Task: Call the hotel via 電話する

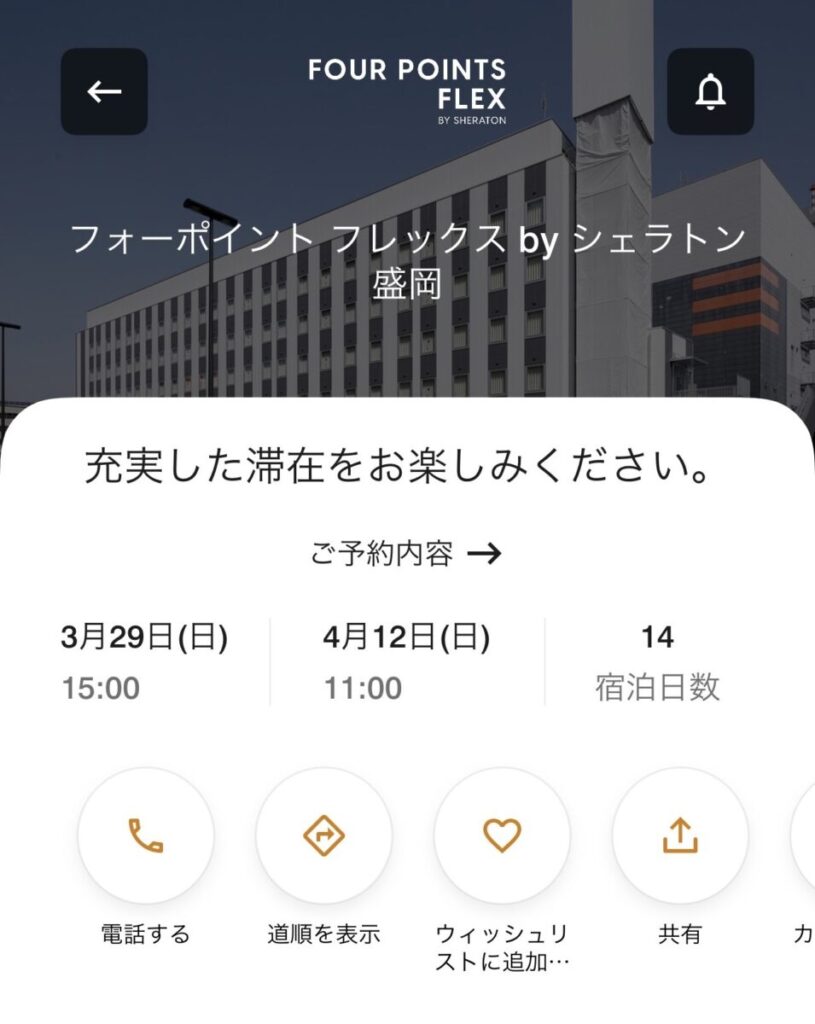Action: [146, 836]
